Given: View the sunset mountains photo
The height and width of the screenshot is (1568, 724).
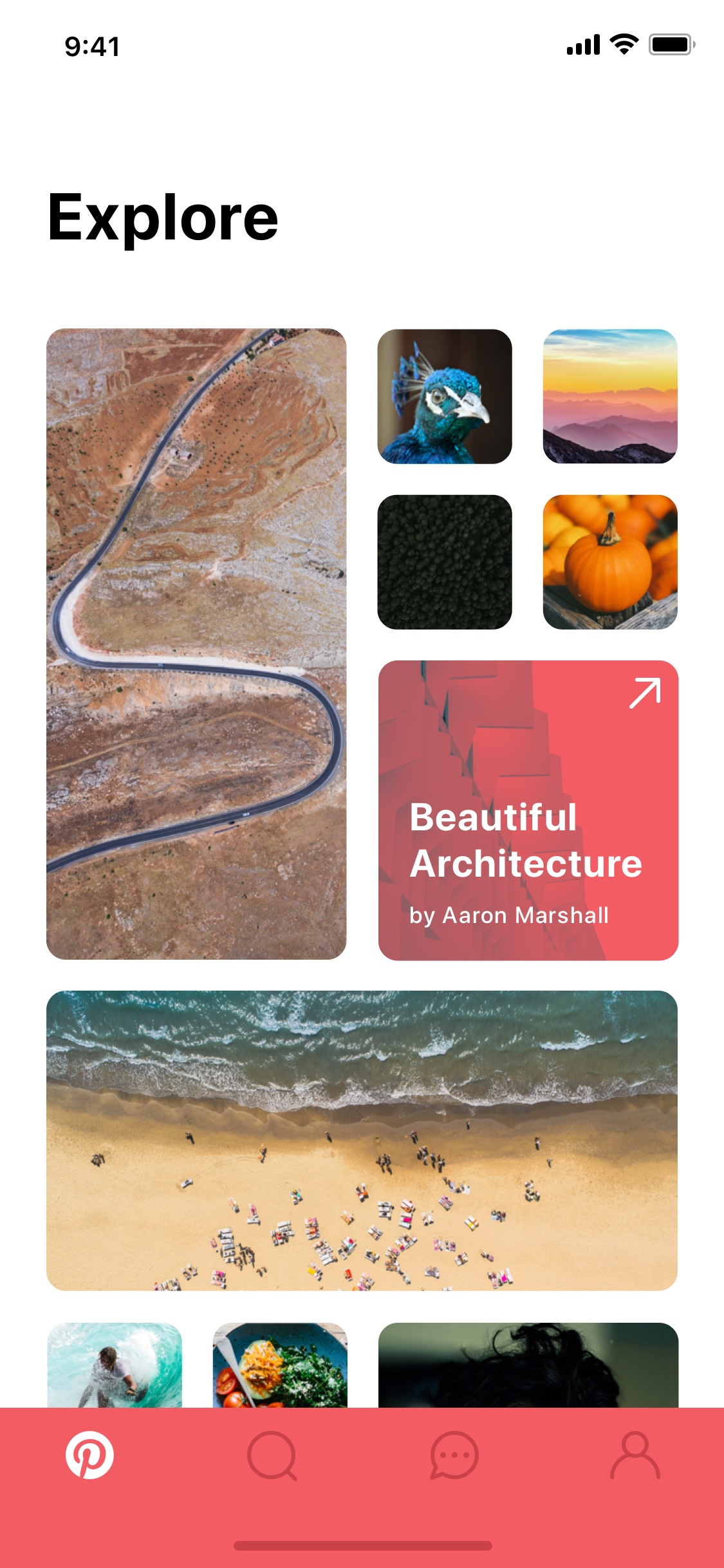Looking at the screenshot, I should point(610,397).
